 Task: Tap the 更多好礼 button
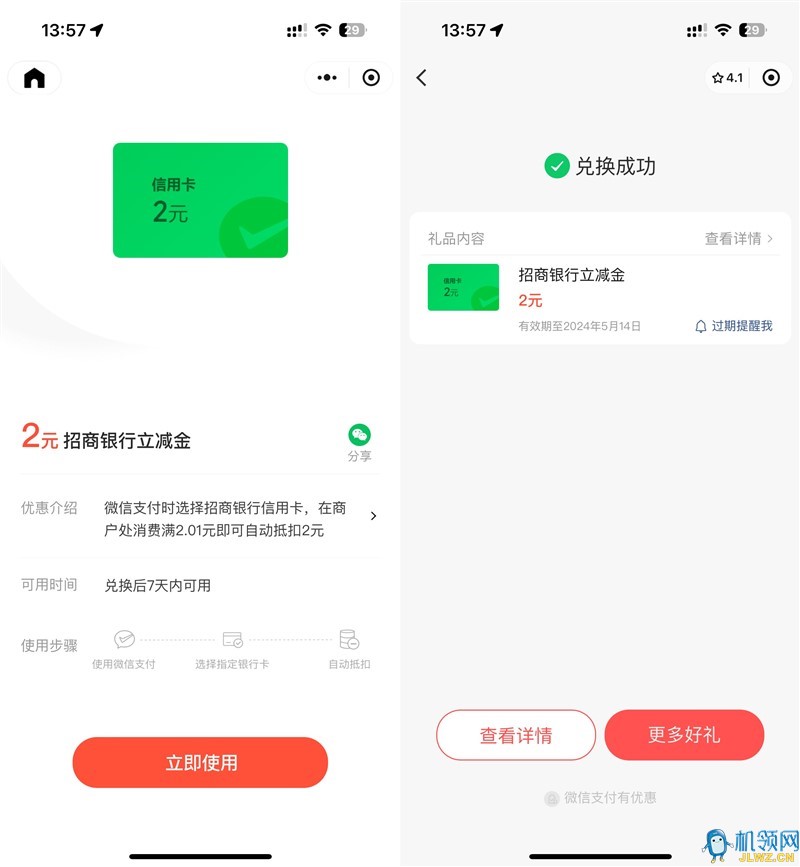[x=684, y=735]
